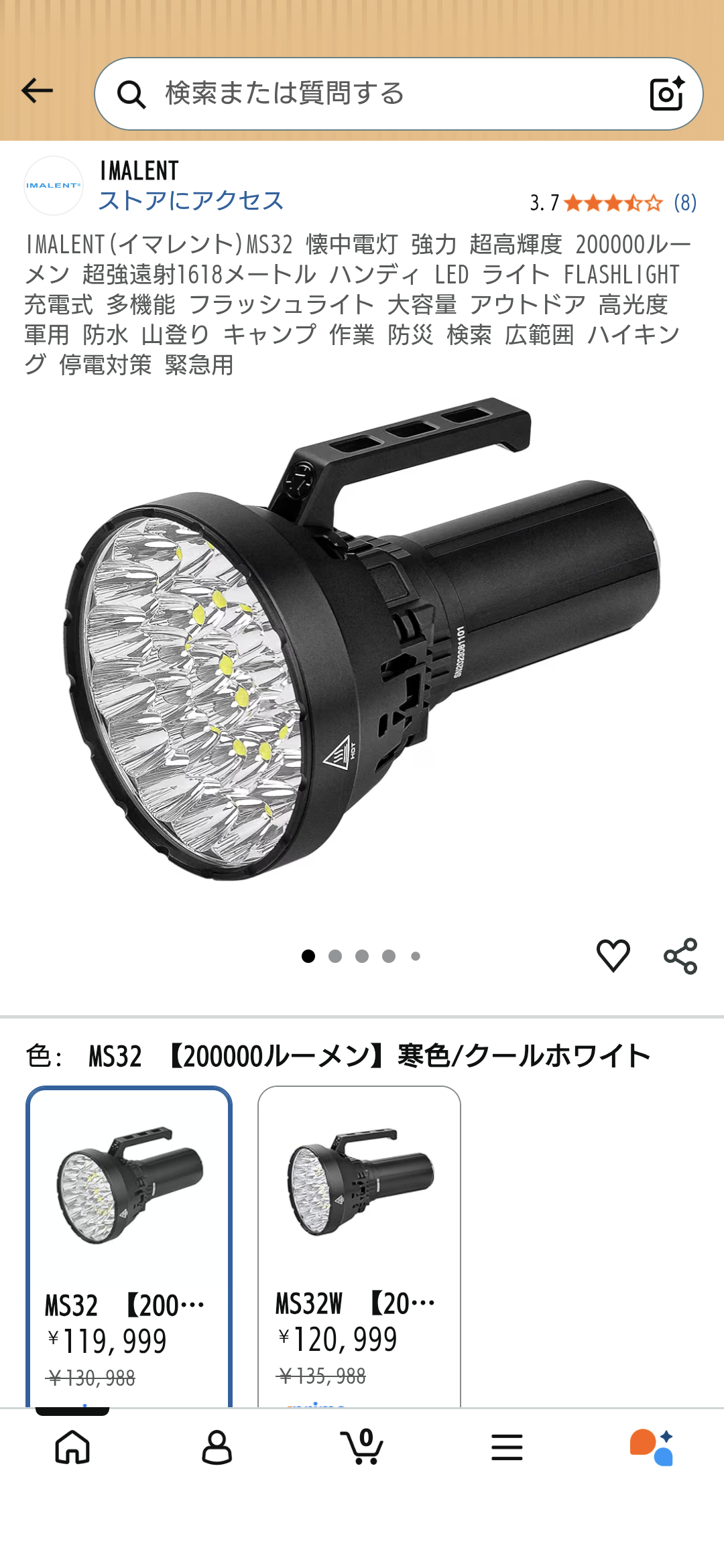
Task: Open the hamburger menu tab
Action: click(x=507, y=1447)
